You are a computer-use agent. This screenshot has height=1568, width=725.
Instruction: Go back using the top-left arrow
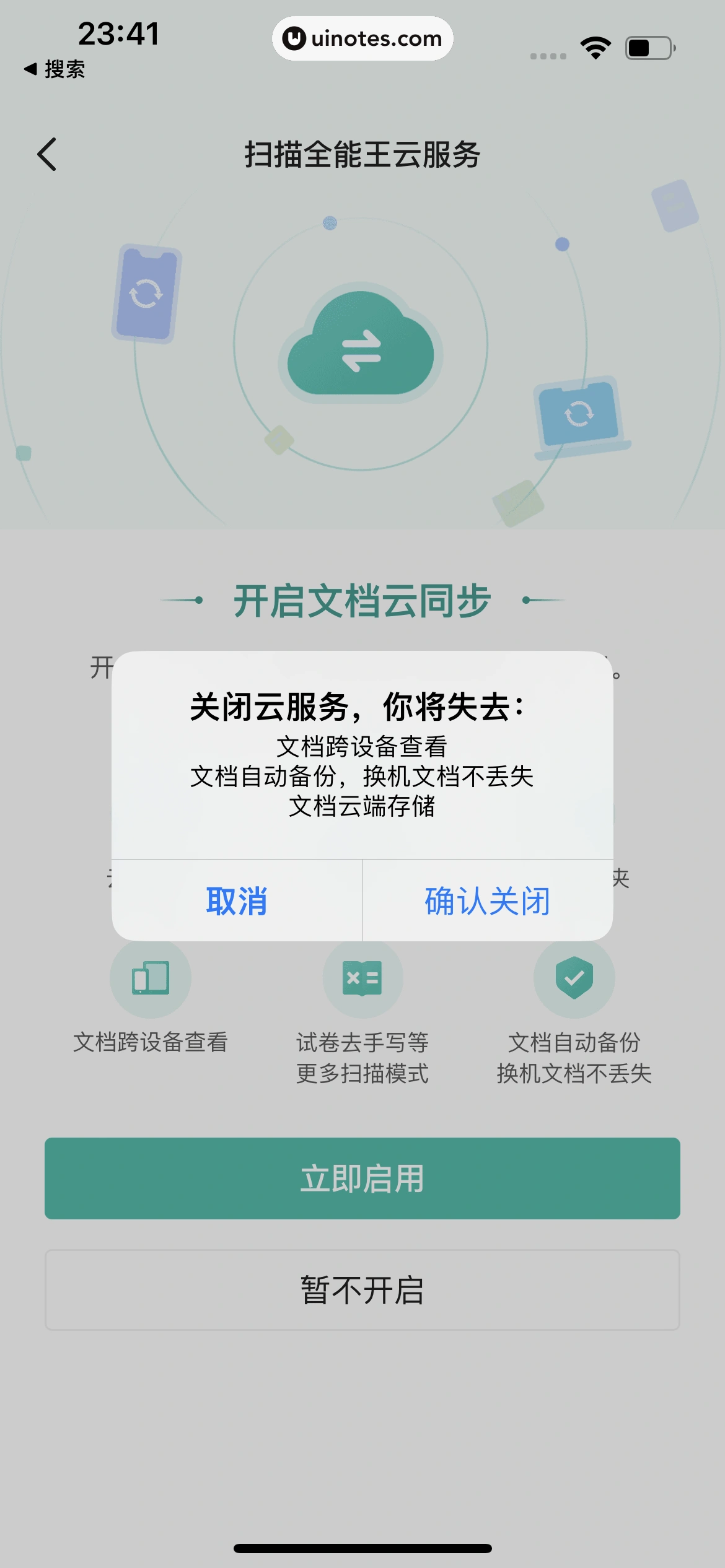point(47,154)
